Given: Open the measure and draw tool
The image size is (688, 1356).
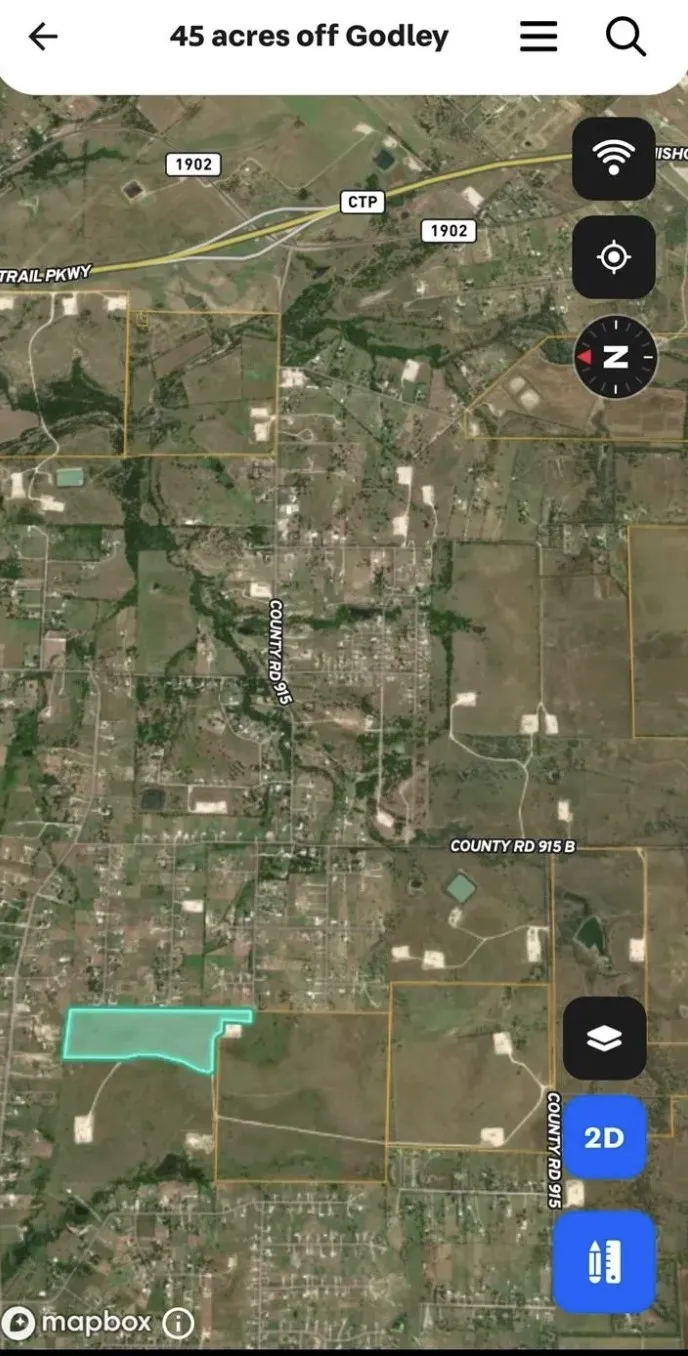Looking at the screenshot, I should coord(604,1262).
